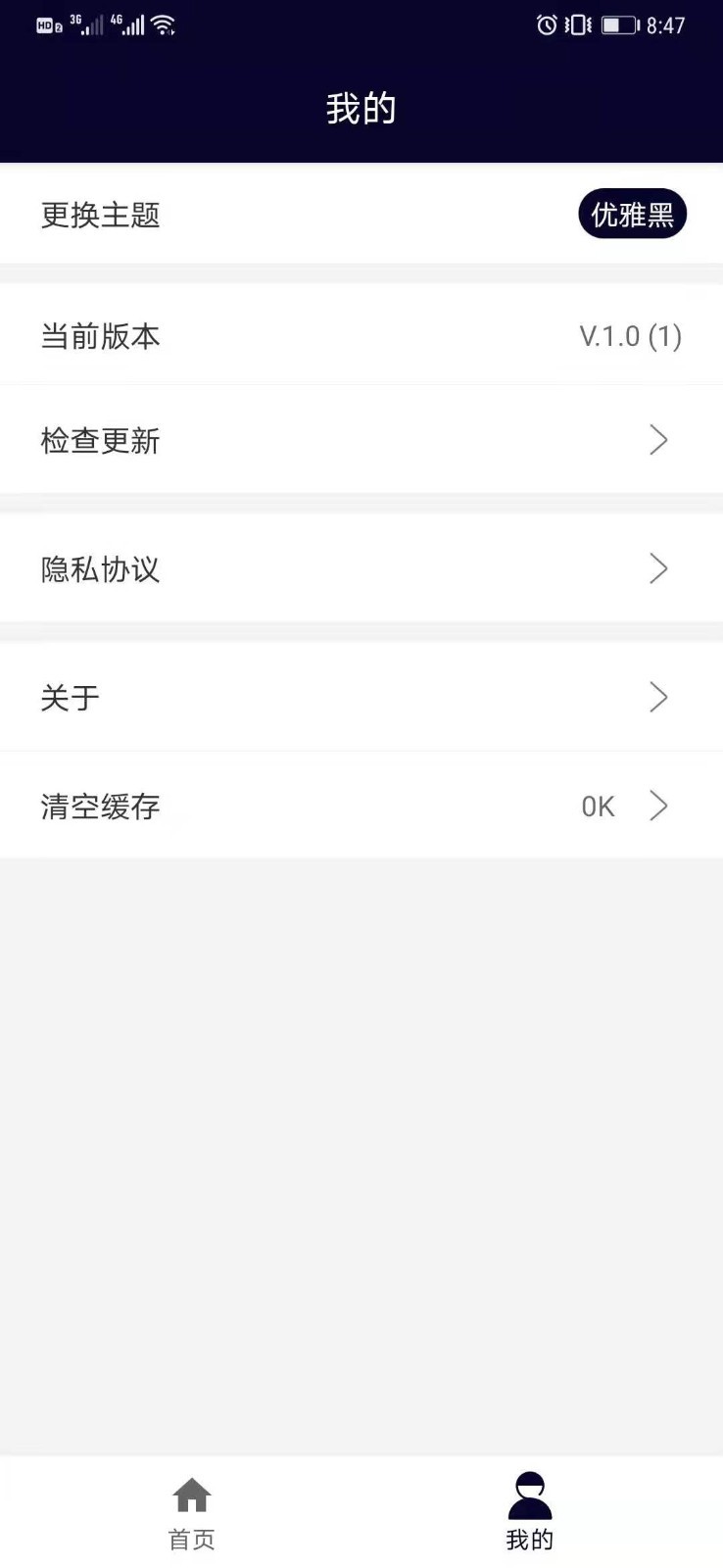Tap the alarm clock status icon
The width and height of the screenshot is (723, 1568).
546,24
